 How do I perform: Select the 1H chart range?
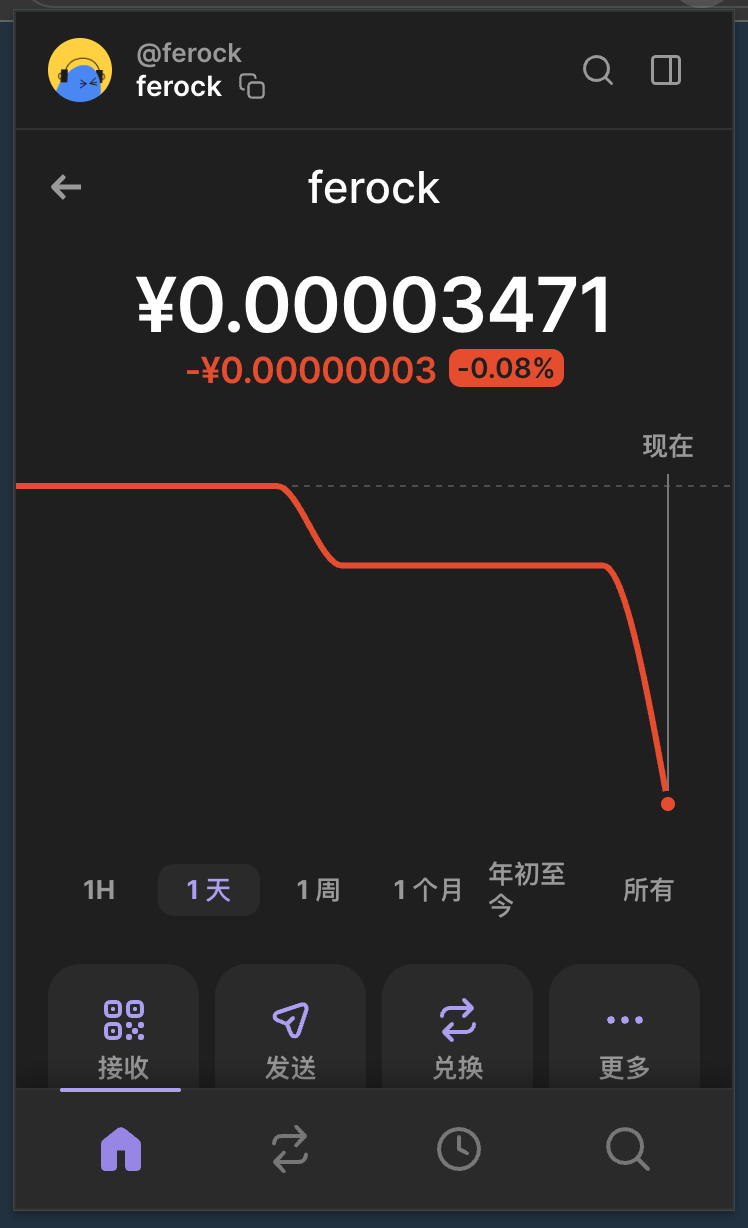click(99, 890)
